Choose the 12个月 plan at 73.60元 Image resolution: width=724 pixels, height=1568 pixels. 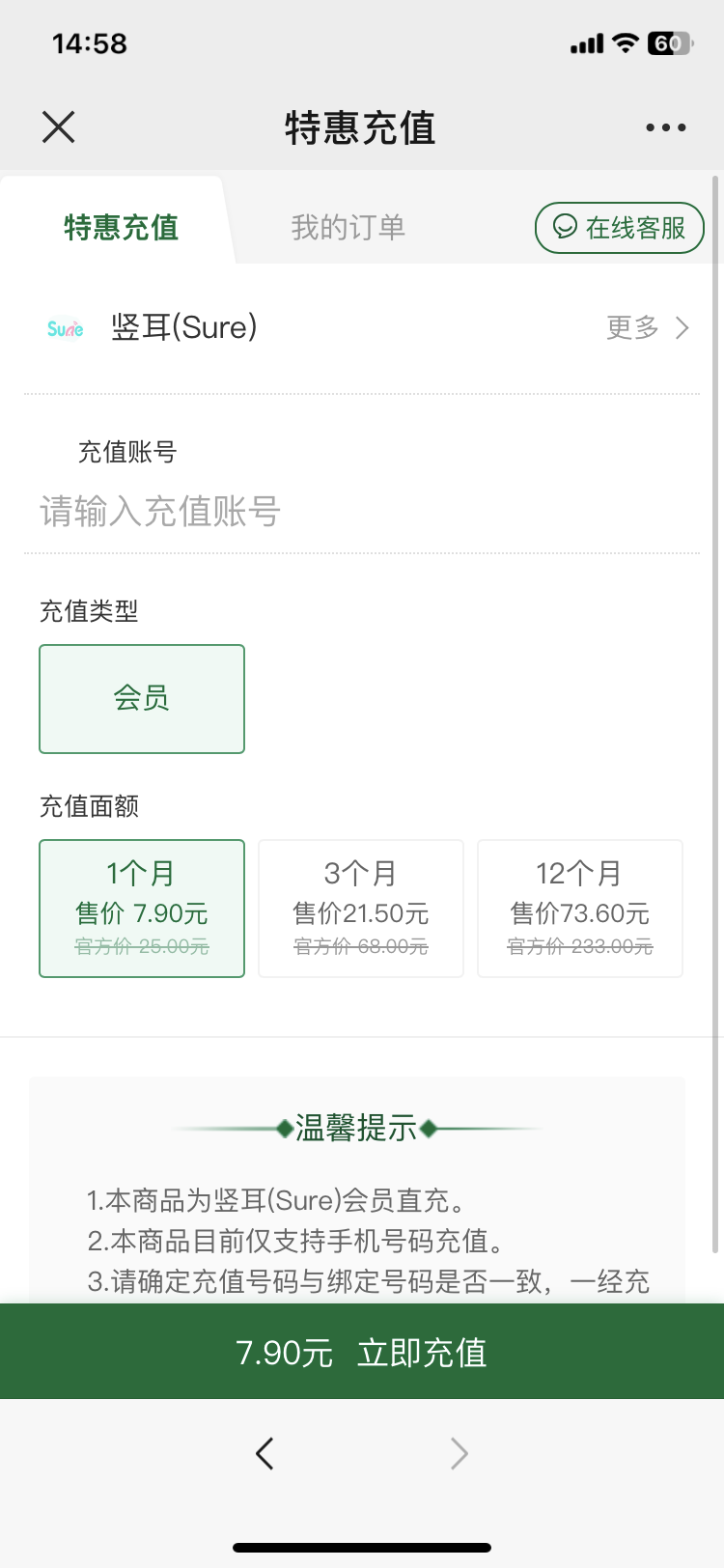(580, 909)
